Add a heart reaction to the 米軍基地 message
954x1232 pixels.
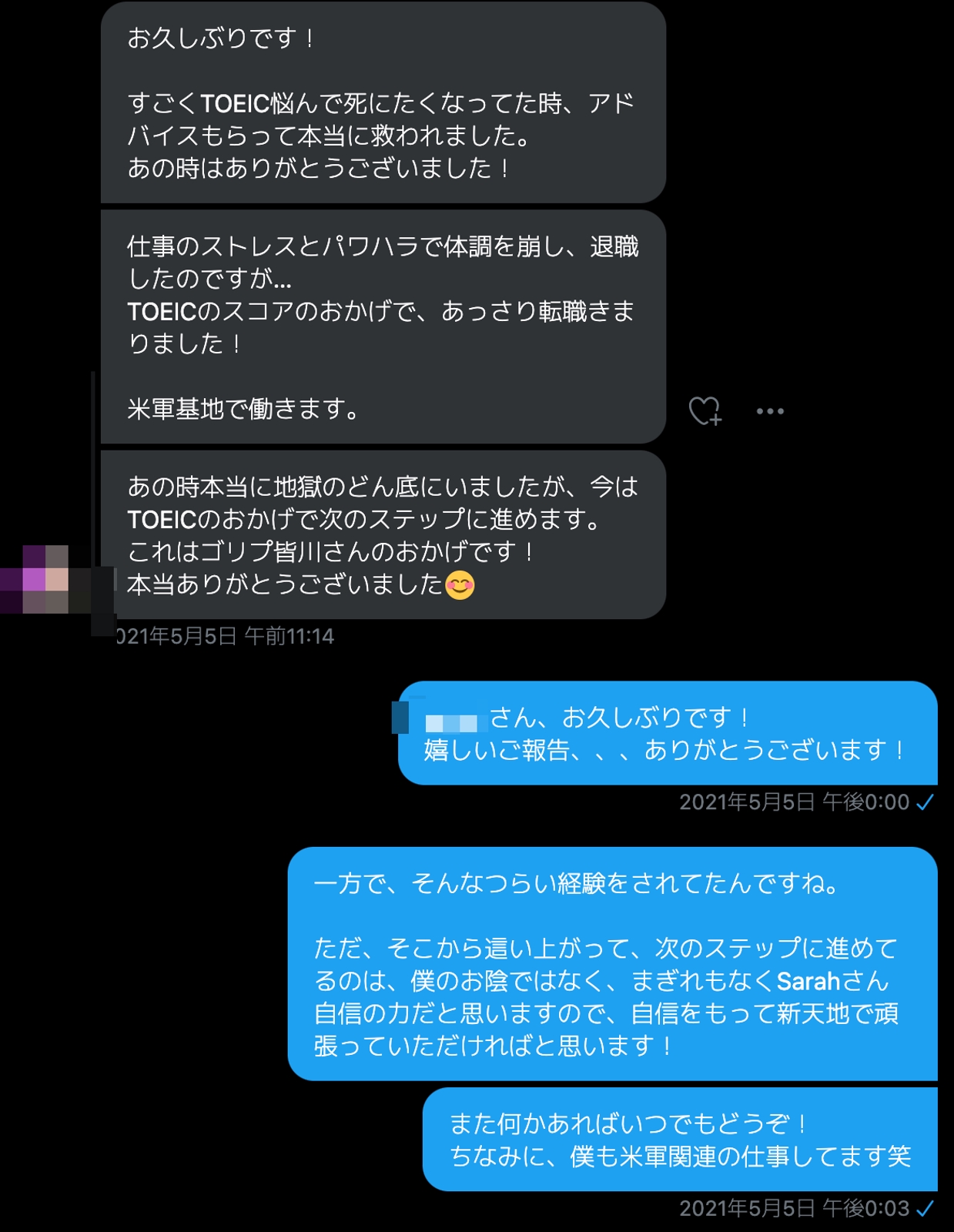click(705, 410)
